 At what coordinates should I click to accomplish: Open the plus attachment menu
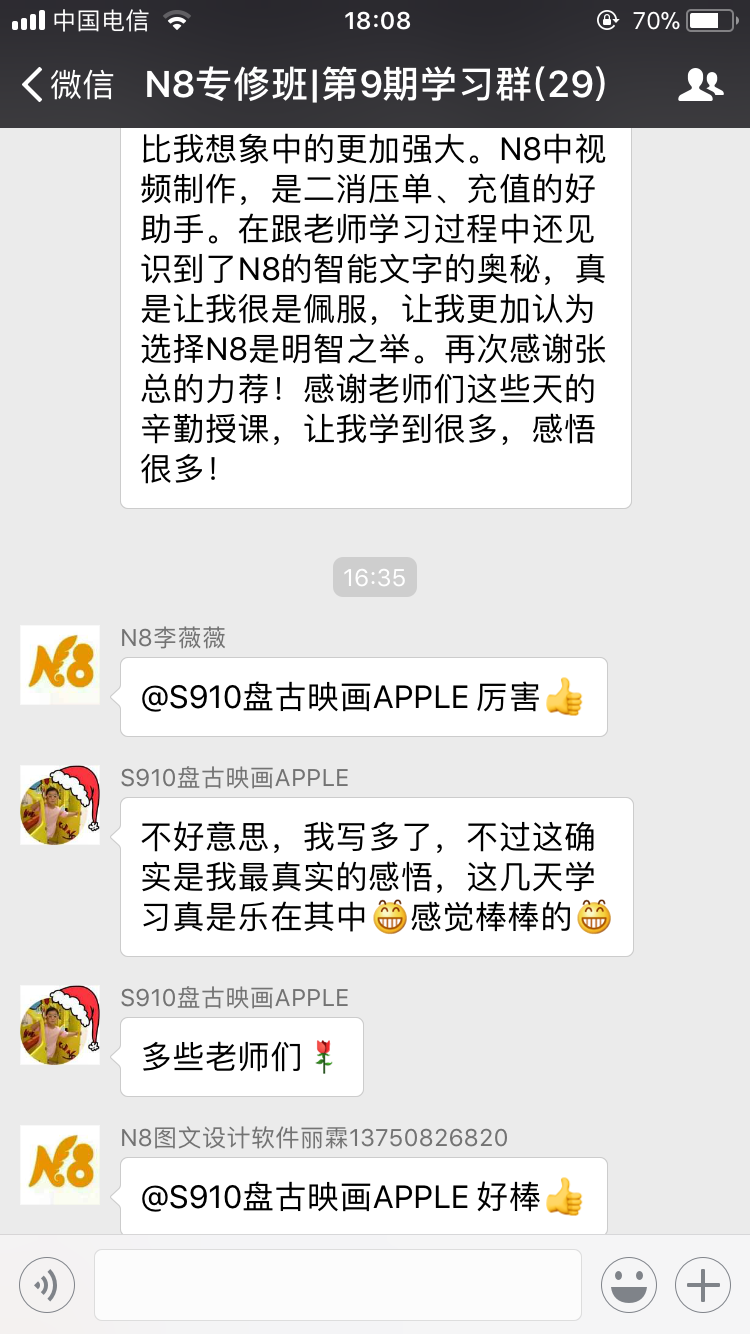703,1285
